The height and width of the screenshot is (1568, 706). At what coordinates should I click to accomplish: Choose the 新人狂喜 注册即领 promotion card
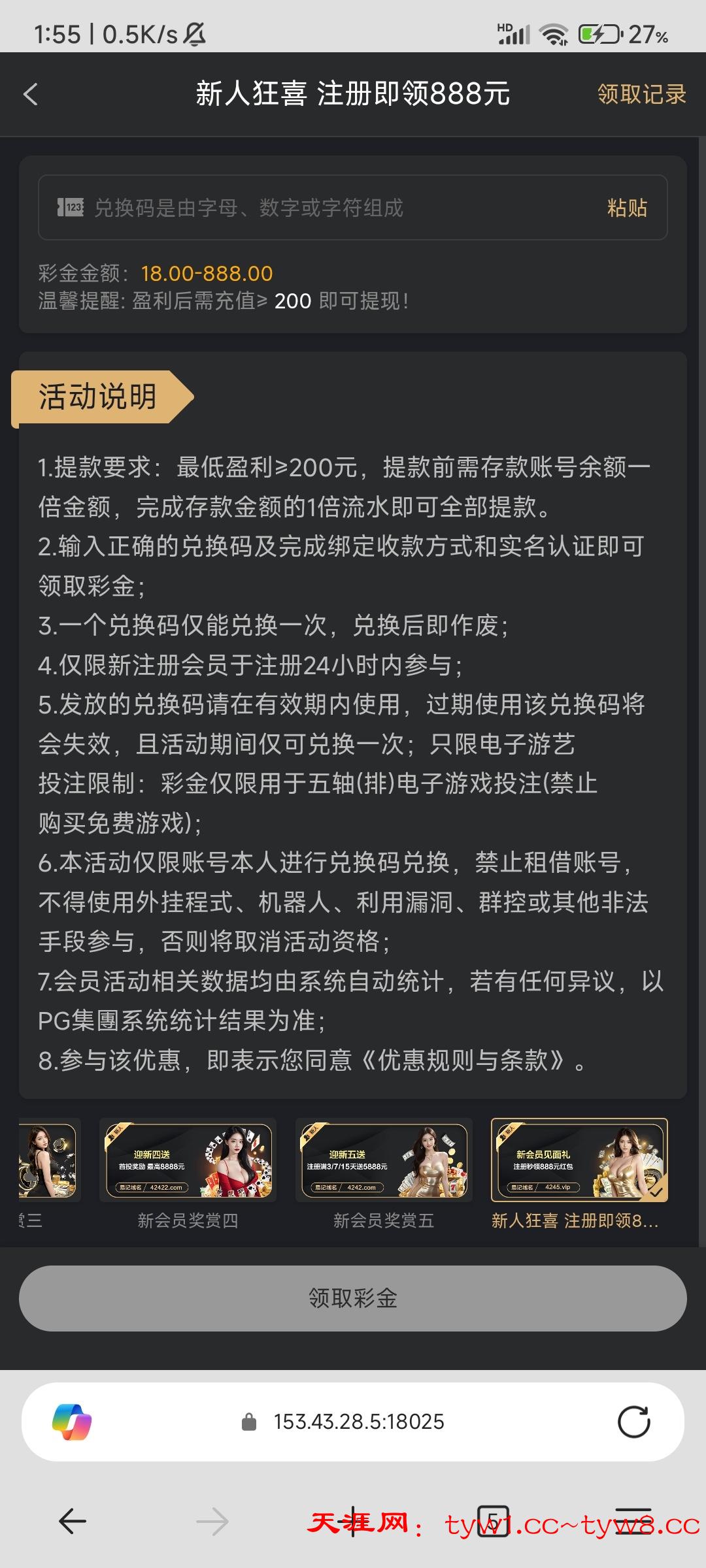(579, 1161)
